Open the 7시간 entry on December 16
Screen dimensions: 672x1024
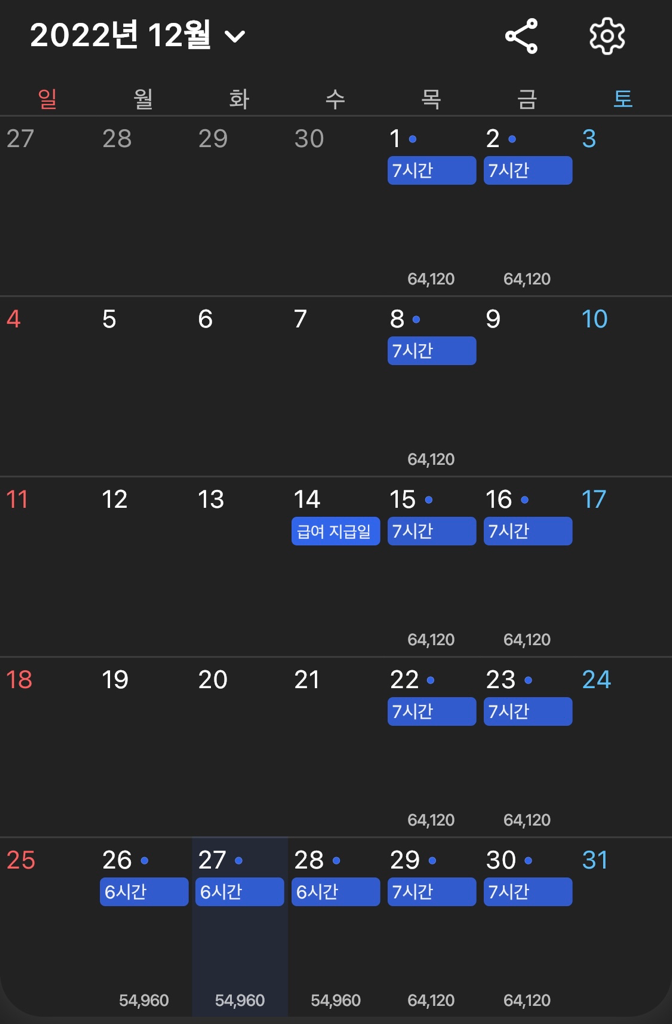pyautogui.click(x=528, y=531)
